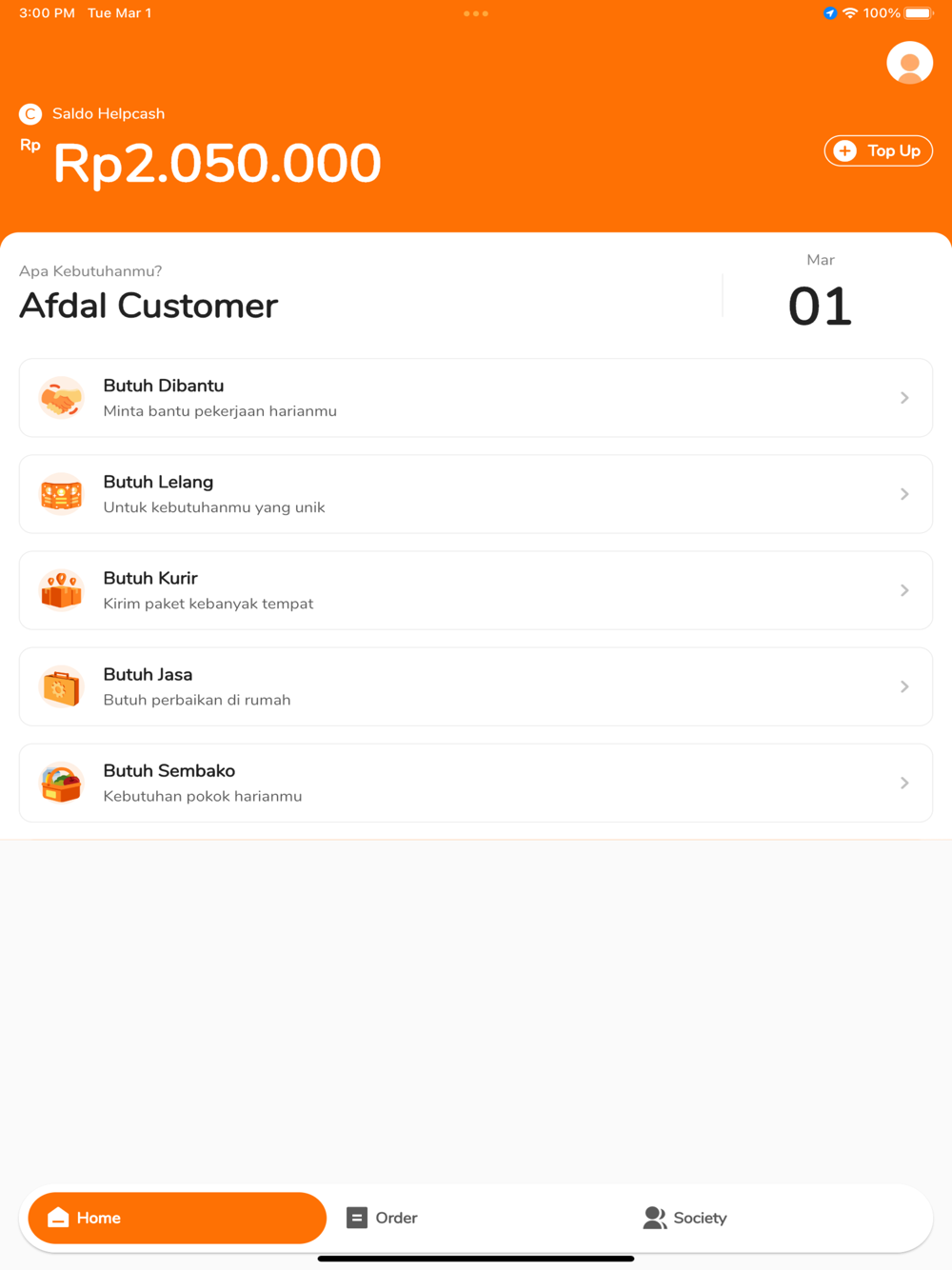Viewport: 952px width, 1270px height.
Task: Switch to the Society tab
Action: coord(684,1218)
